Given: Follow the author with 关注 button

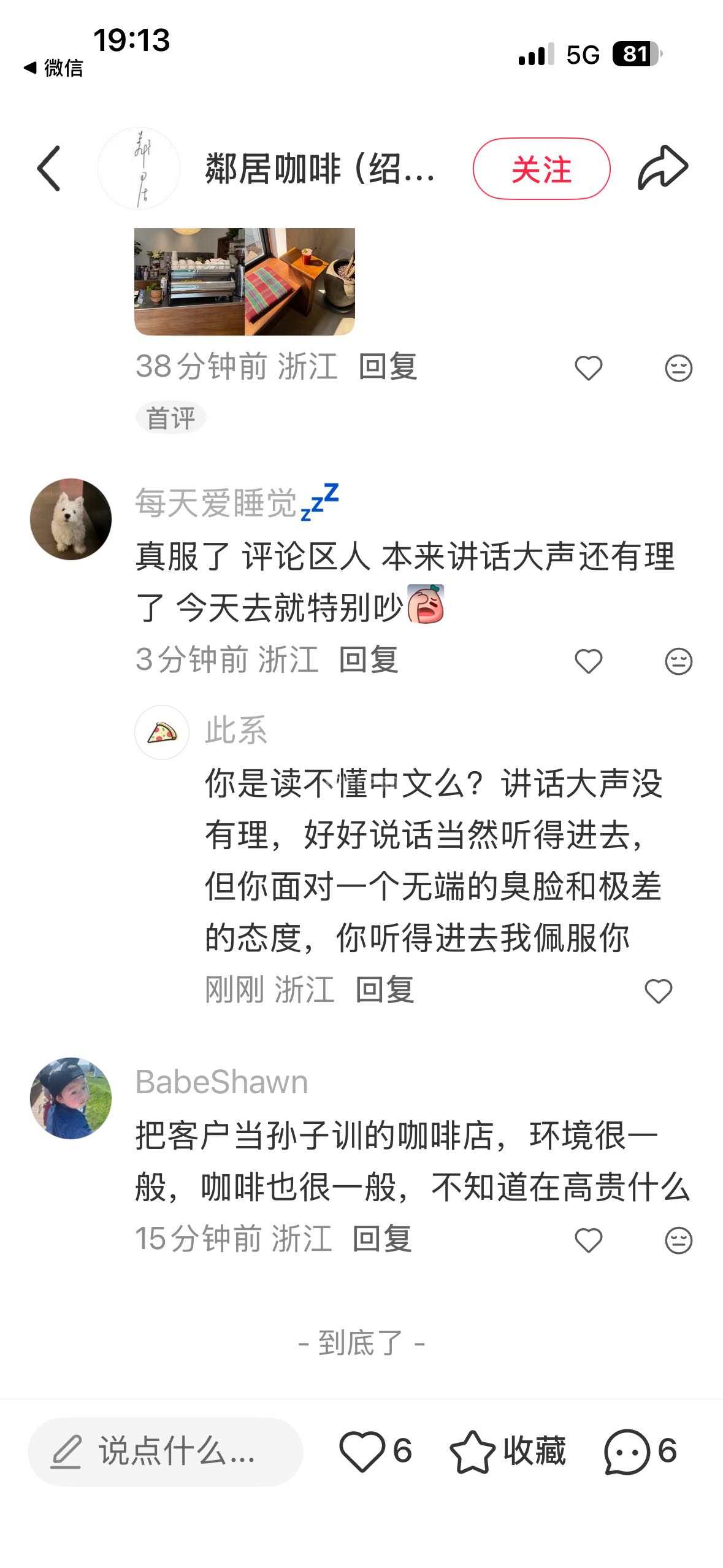Looking at the screenshot, I should pos(541,169).
